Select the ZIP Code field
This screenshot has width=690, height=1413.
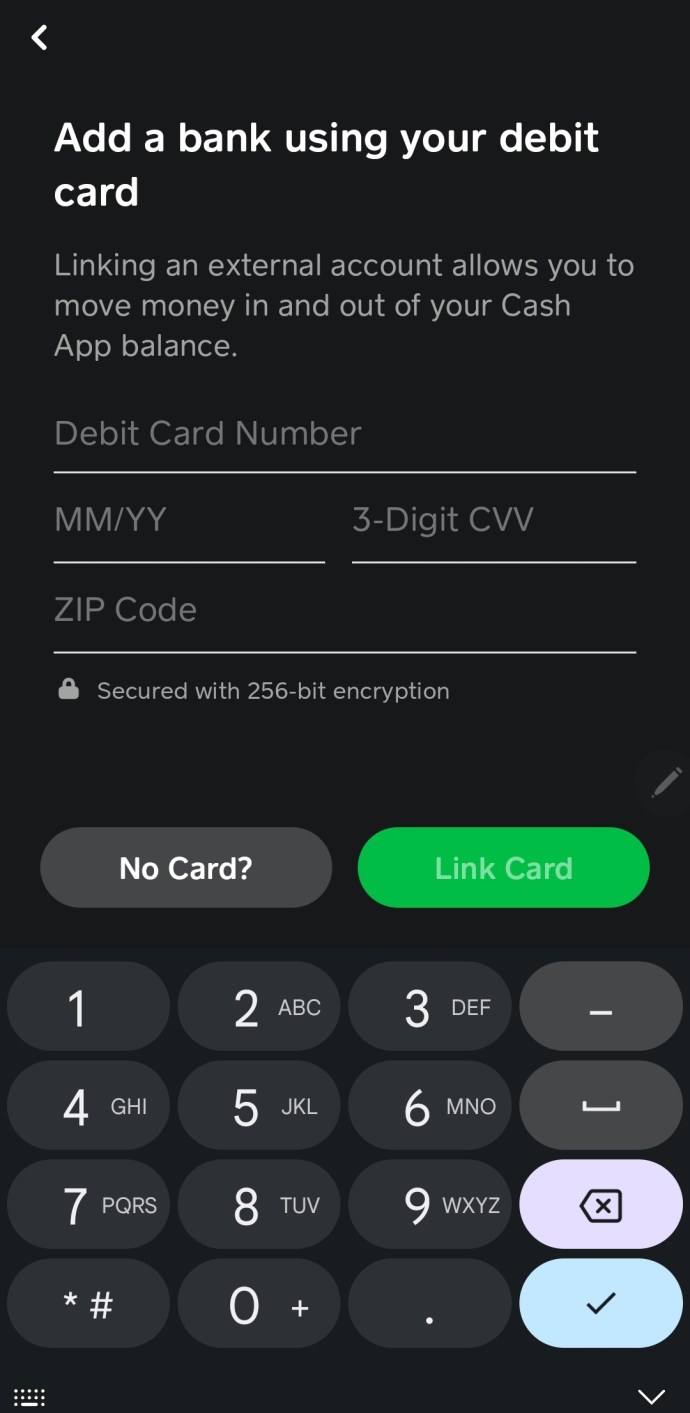344,610
